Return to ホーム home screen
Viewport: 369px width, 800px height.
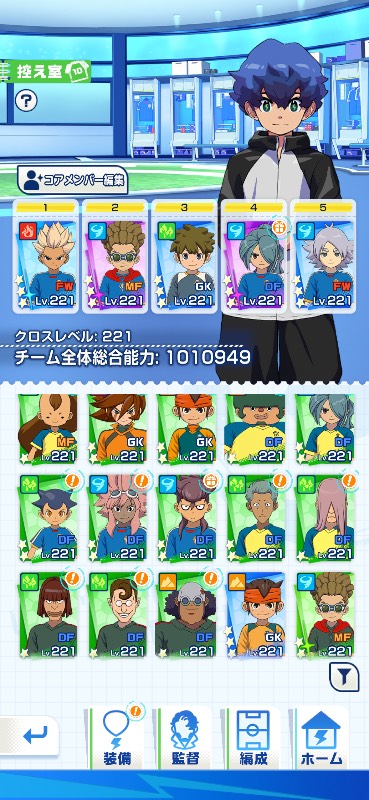322,737
